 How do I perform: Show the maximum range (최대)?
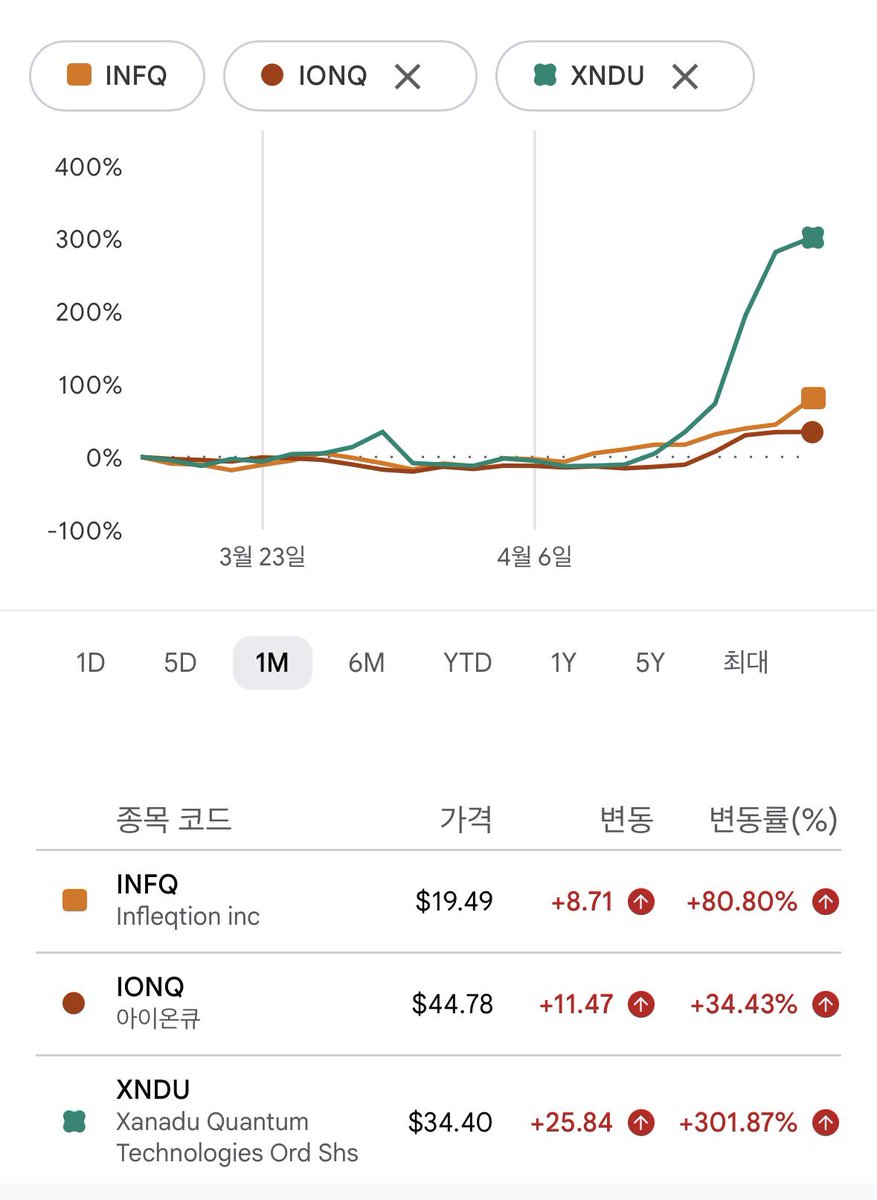click(x=746, y=663)
